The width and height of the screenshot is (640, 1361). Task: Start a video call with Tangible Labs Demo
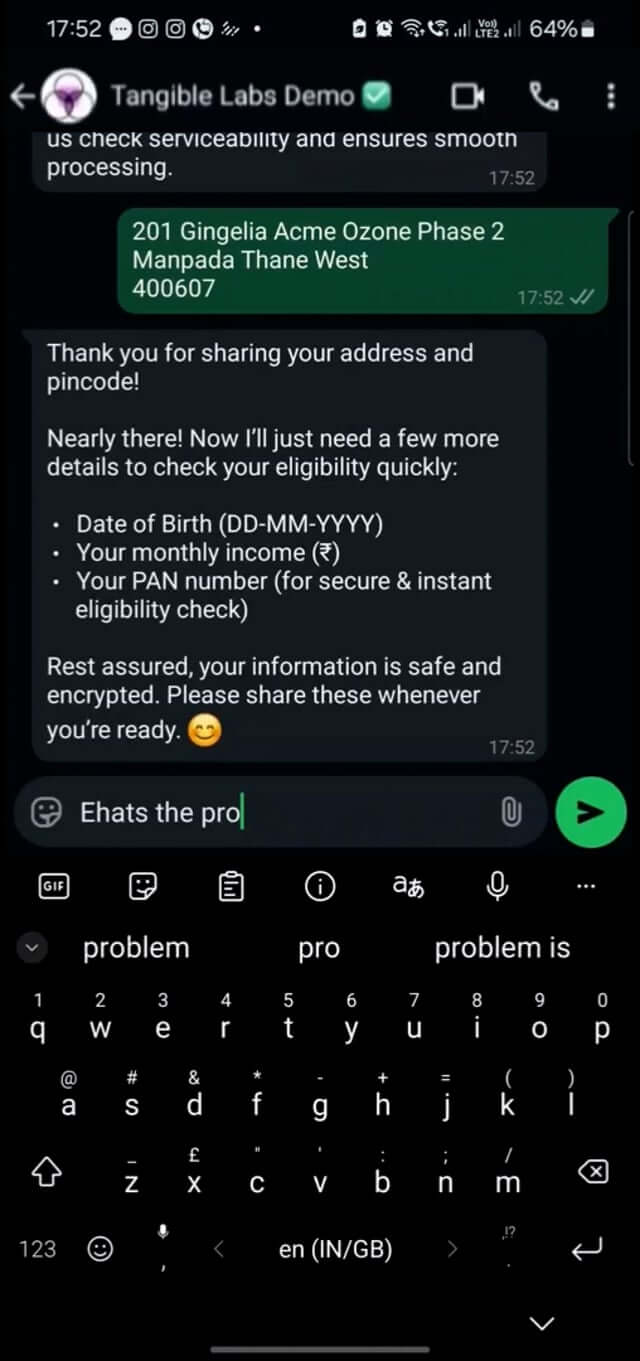(467, 96)
